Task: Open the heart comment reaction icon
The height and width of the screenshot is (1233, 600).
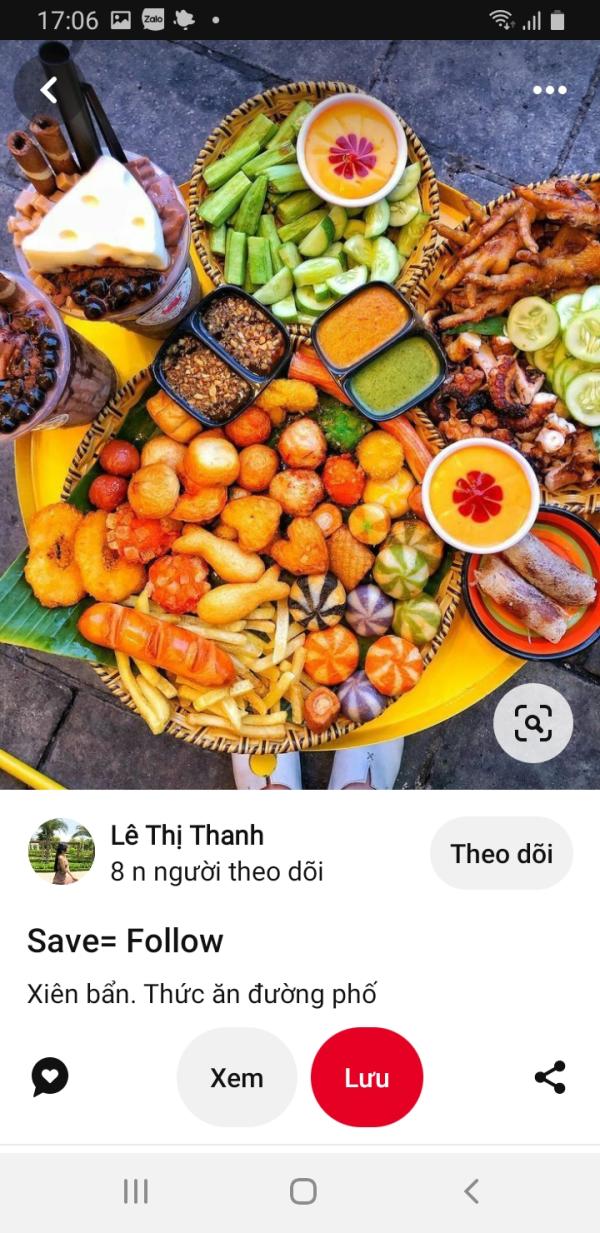Action: [x=50, y=1077]
